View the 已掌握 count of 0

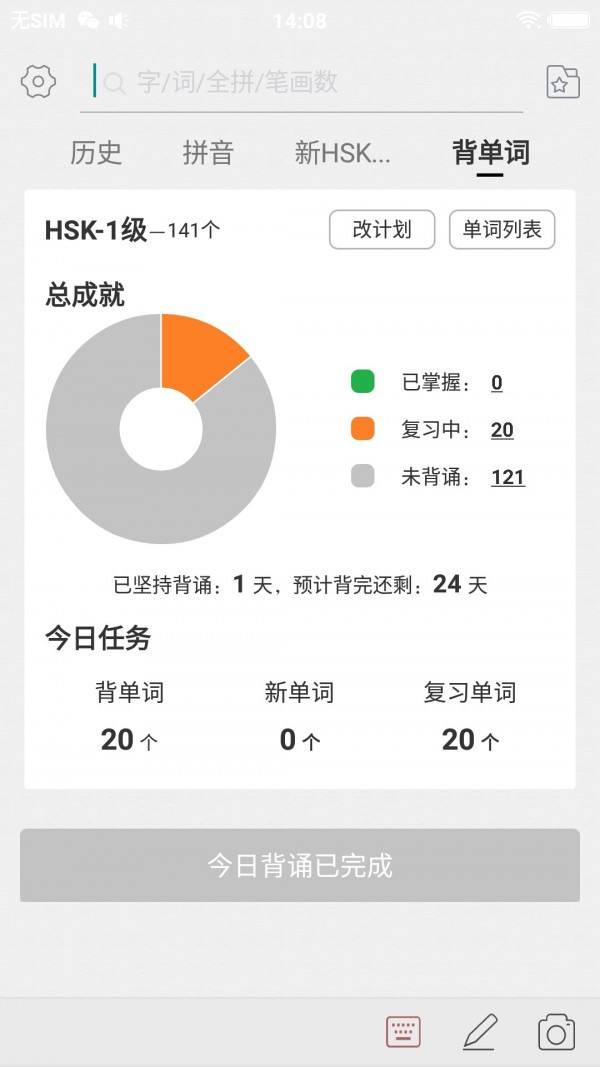tap(497, 383)
